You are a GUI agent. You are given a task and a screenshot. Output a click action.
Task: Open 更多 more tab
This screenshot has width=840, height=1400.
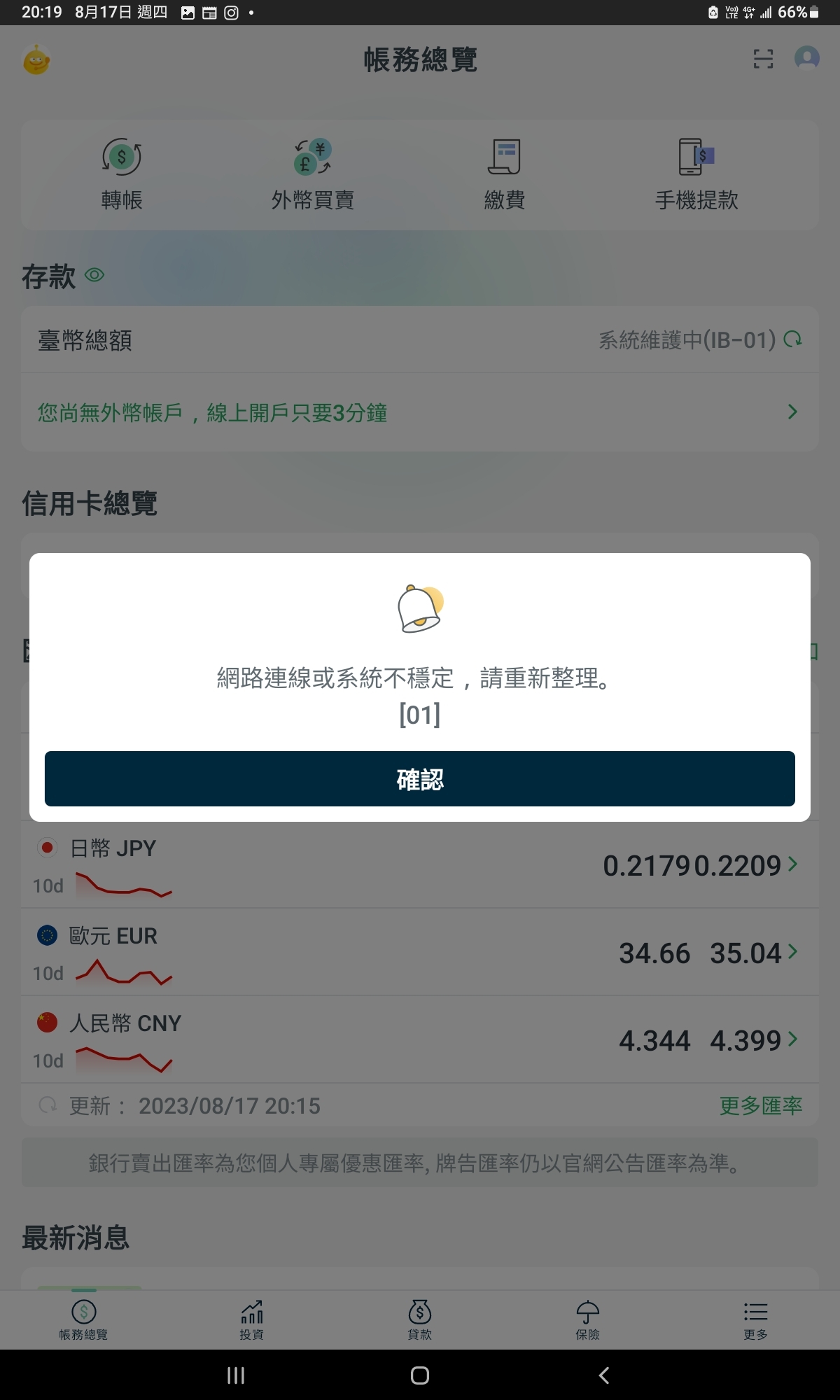click(x=756, y=1319)
